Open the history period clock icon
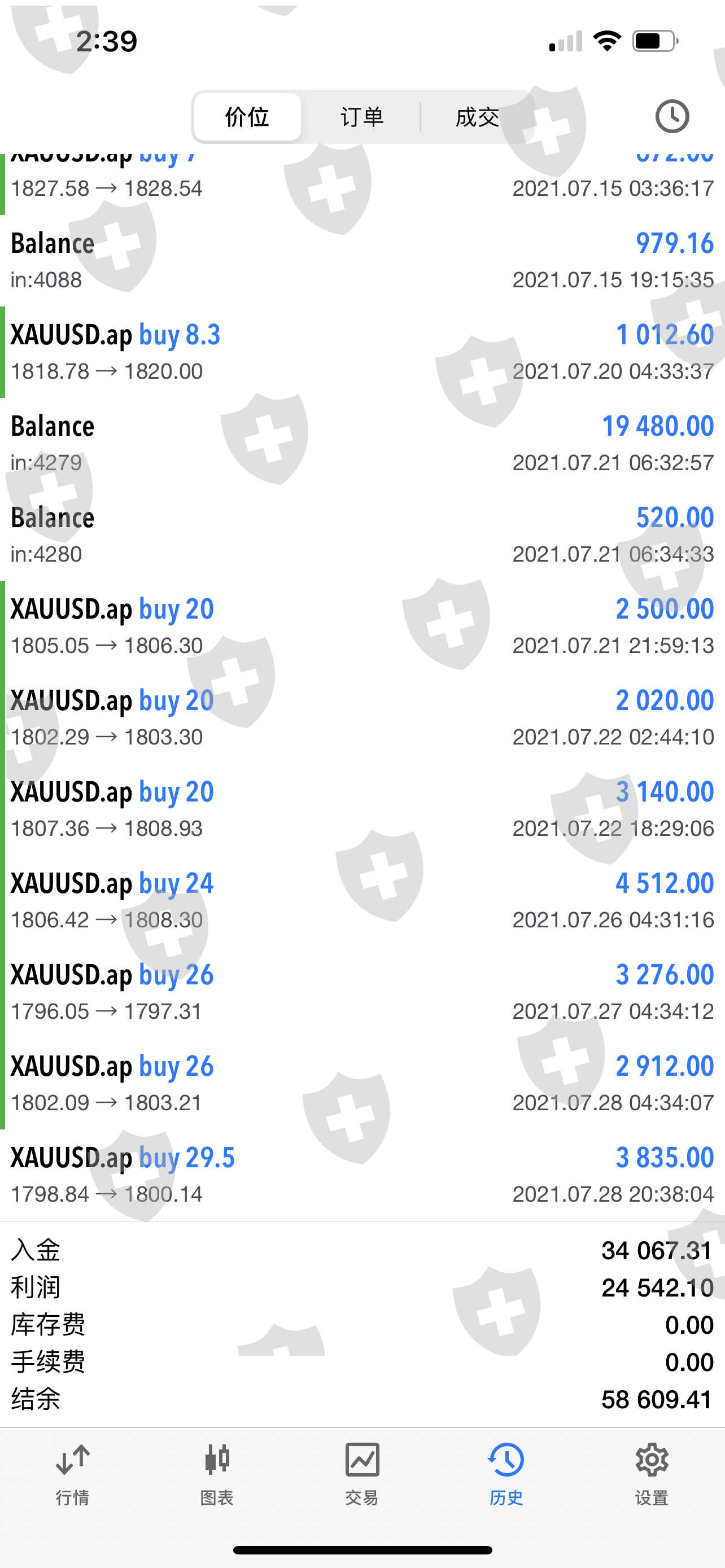 672,116
